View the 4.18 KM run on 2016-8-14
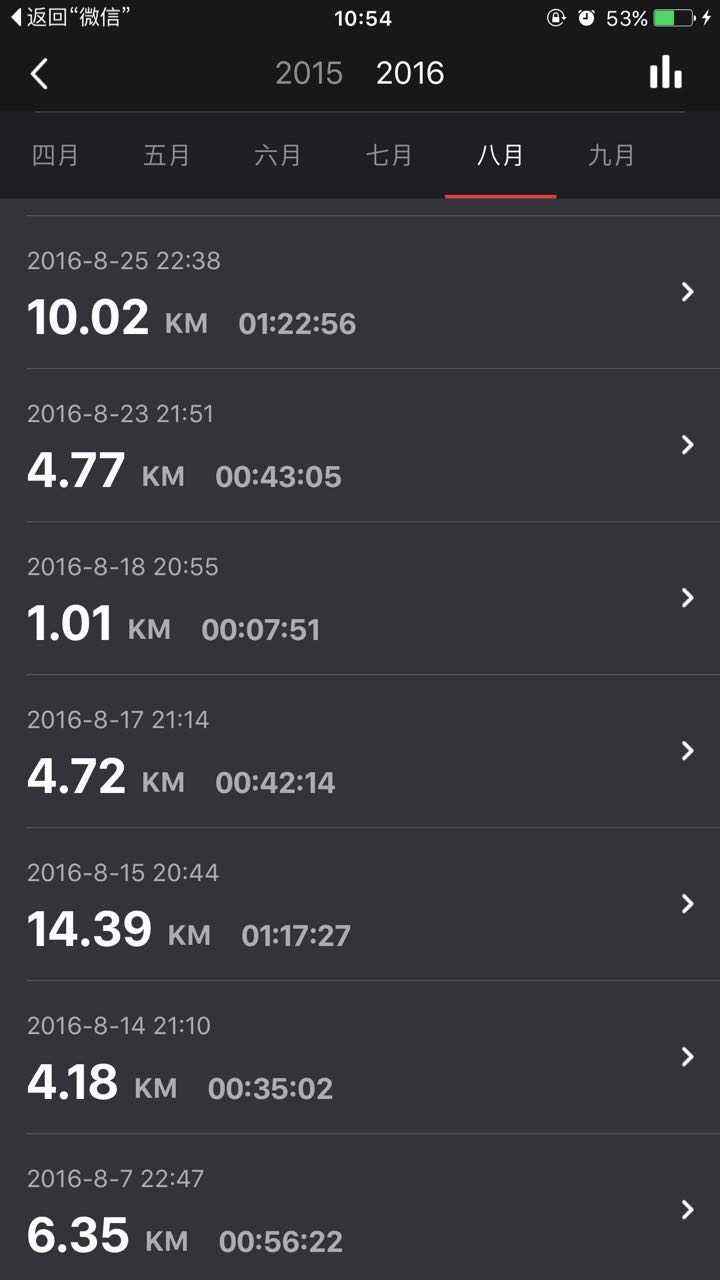The image size is (720, 1280). point(360,1058)
